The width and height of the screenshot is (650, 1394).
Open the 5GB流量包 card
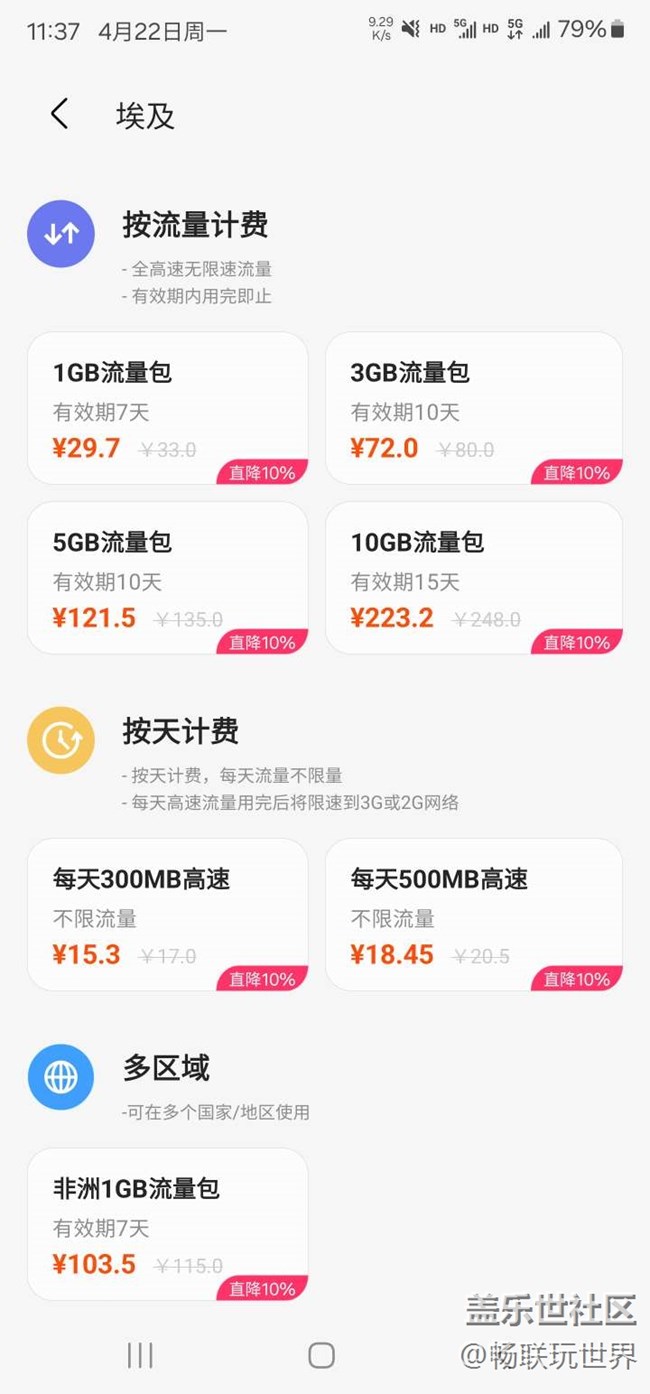point(167,578)
